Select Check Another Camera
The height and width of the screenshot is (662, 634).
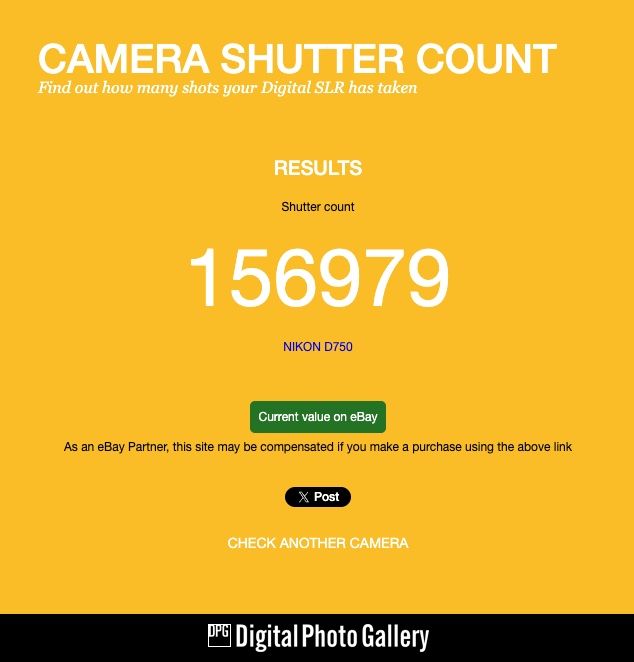317,543
